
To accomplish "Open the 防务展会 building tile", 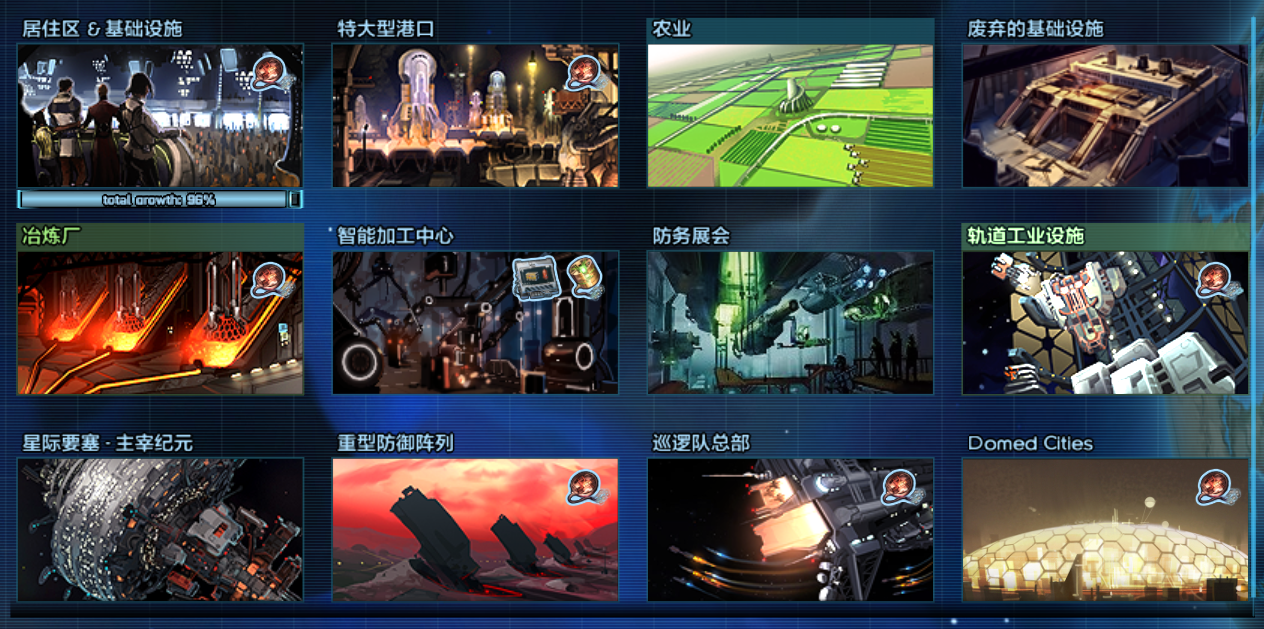I will (x=790, y=322).
